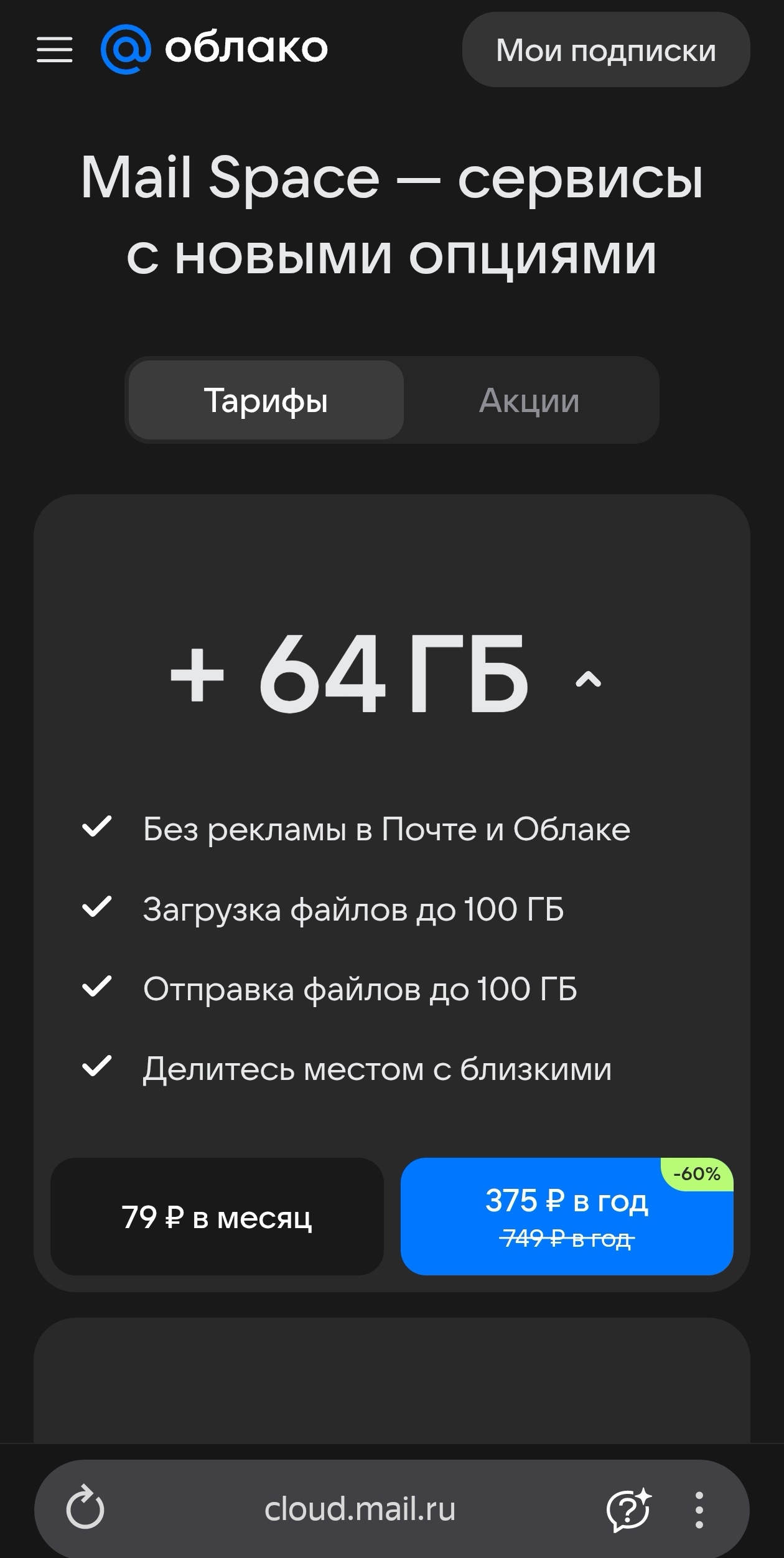The width and height of the screenshot is (784, 1558).
Task: Open Мои подписки
Action: click(605, 50)
